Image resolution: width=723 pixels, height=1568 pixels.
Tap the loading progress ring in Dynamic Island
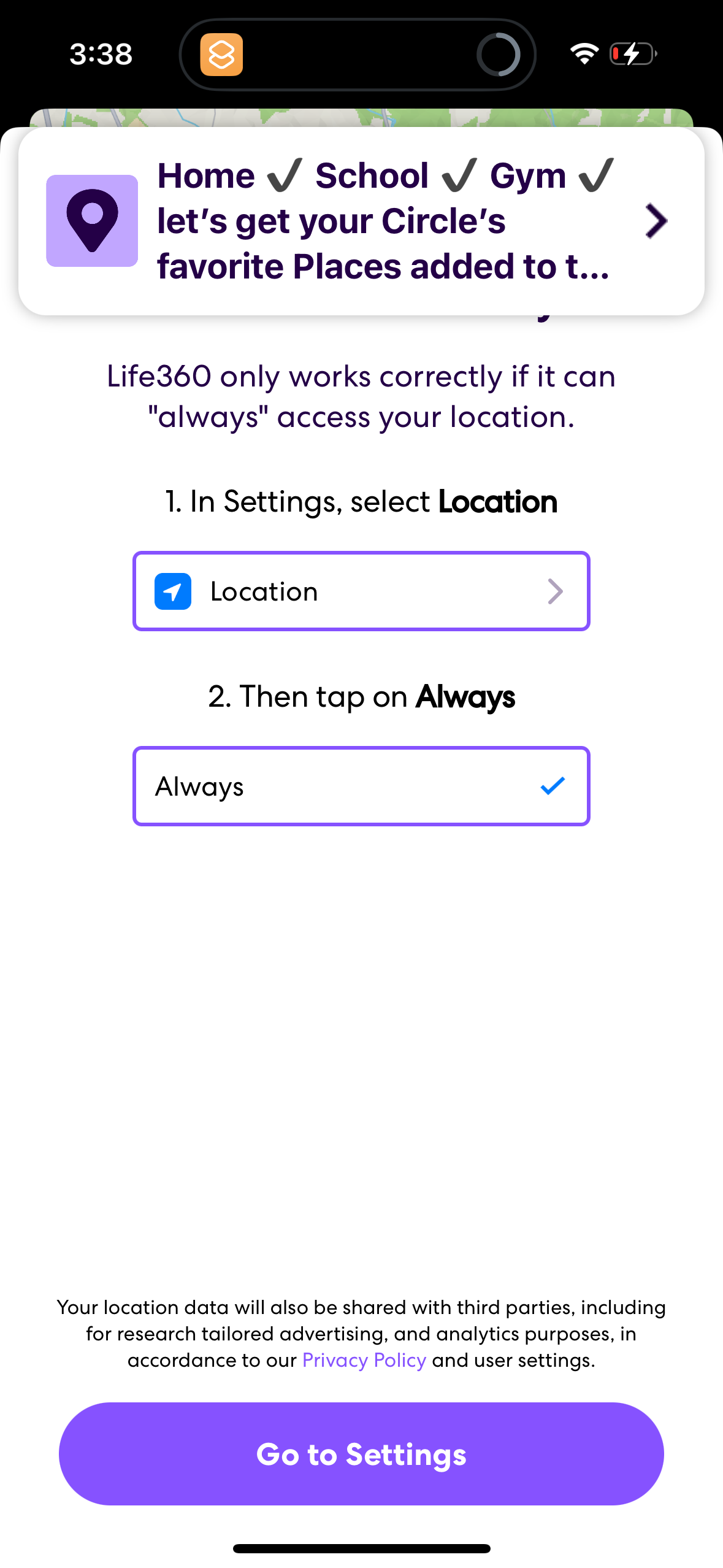coord(499,54)
